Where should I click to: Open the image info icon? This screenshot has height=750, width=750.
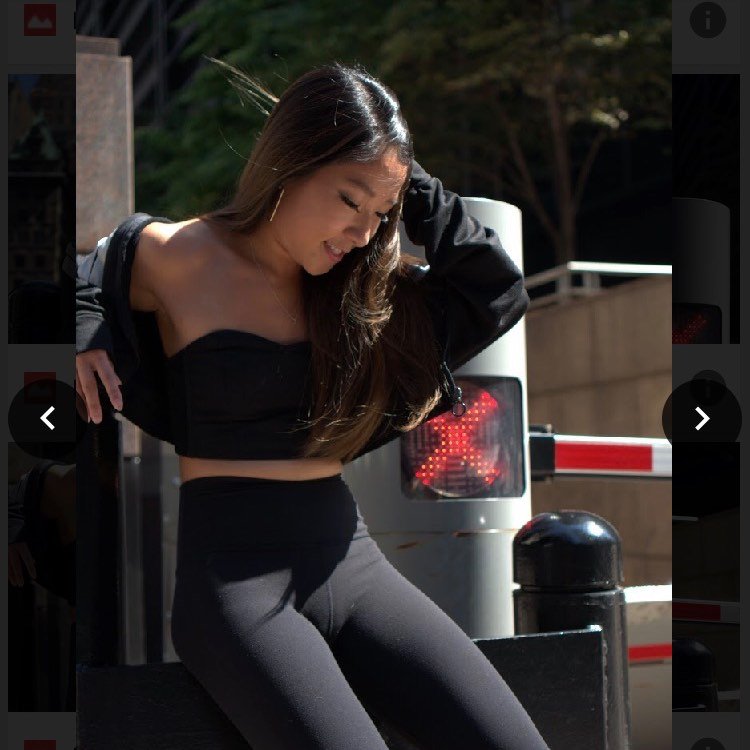click(x=707, y=20)
